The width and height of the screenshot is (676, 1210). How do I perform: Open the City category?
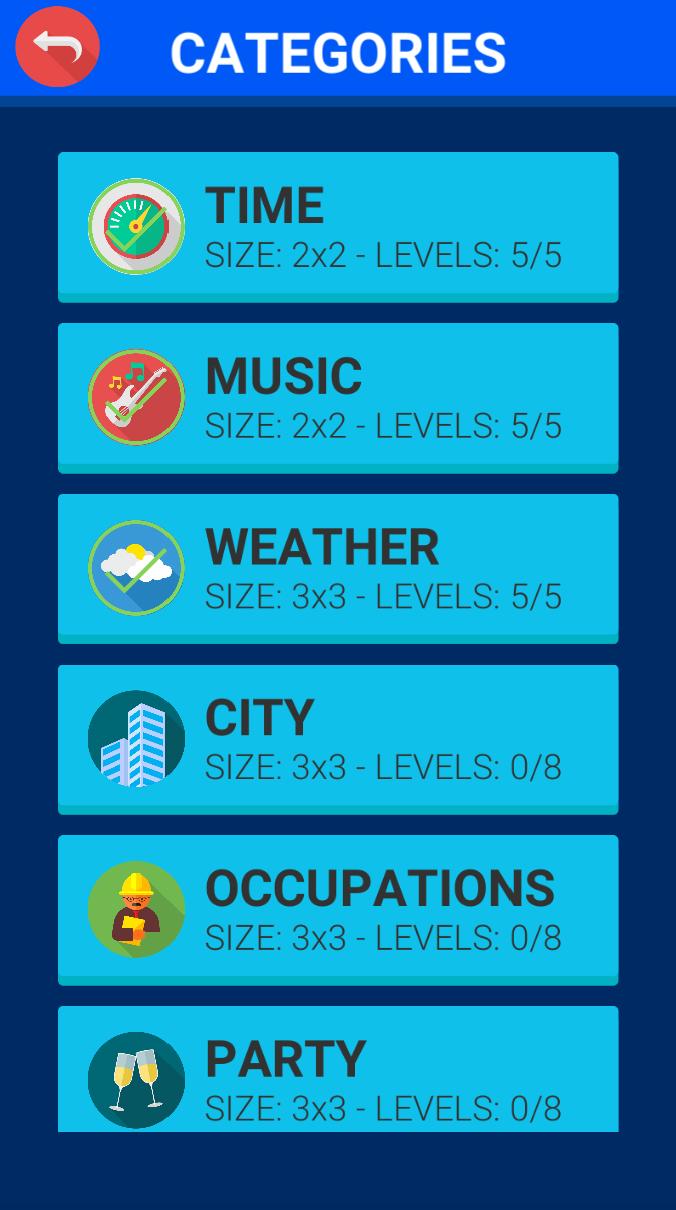click(x=338, y=739)
